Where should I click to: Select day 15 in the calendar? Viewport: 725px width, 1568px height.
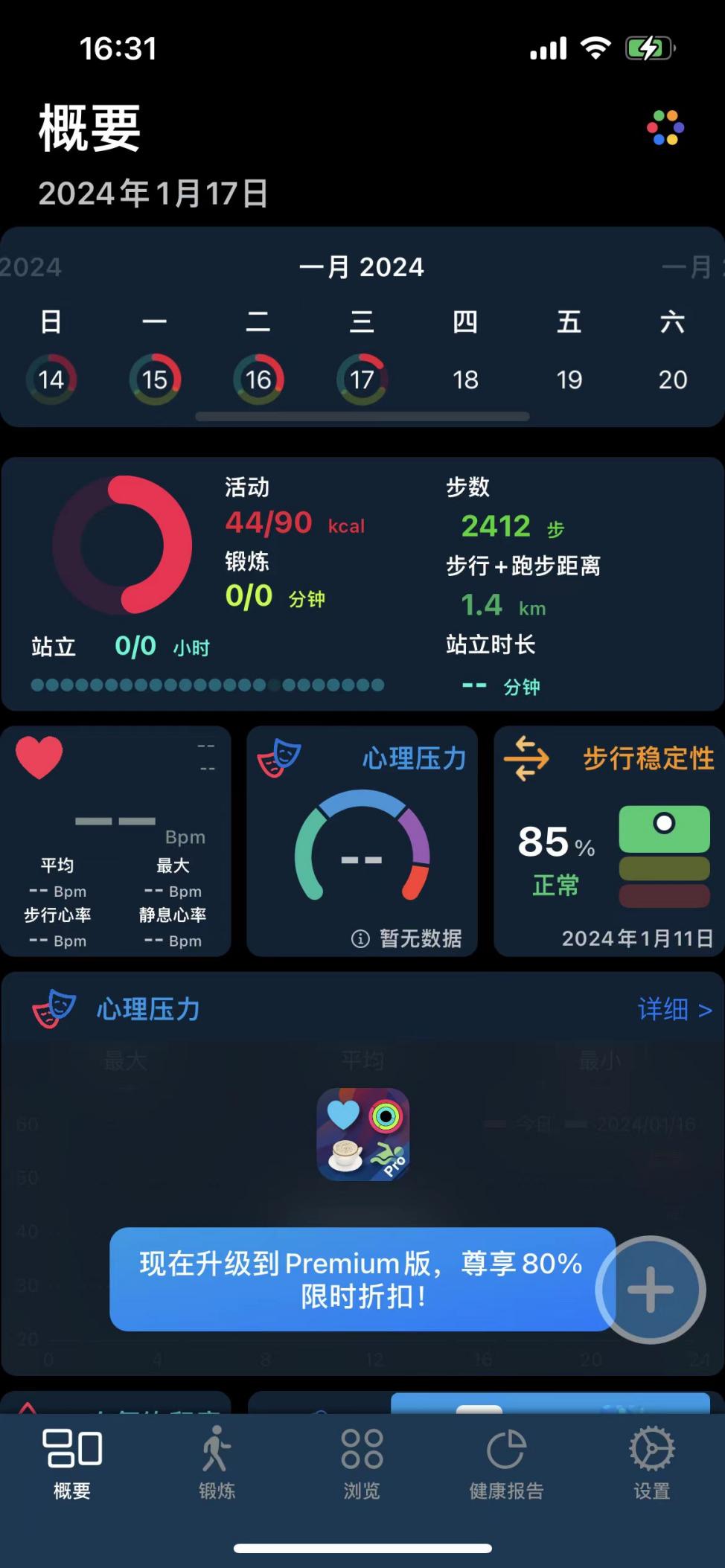point(154,380)
